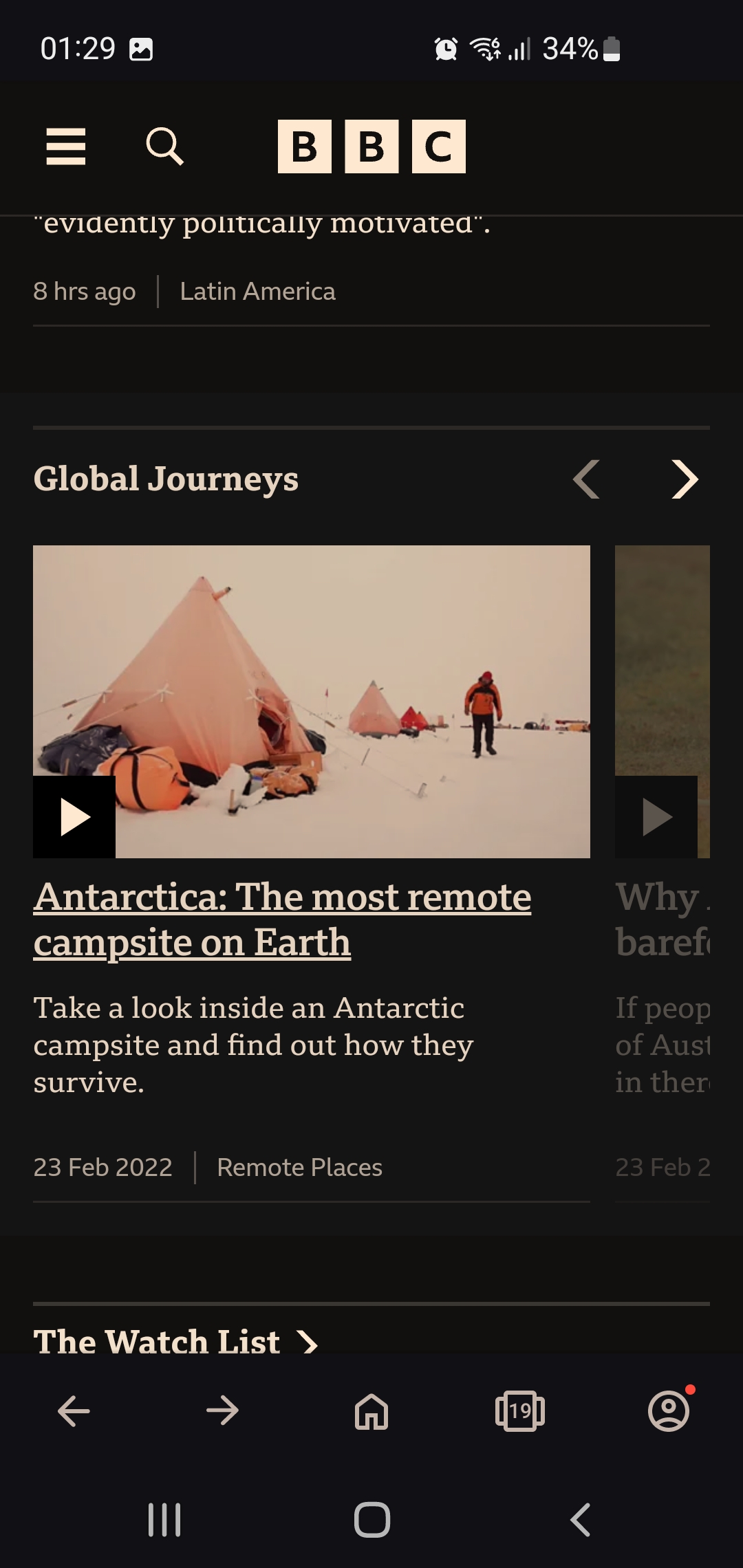743x1568 pixels.
Task: Open the Remote Places topic
Action: click(x=299, y=1168)
